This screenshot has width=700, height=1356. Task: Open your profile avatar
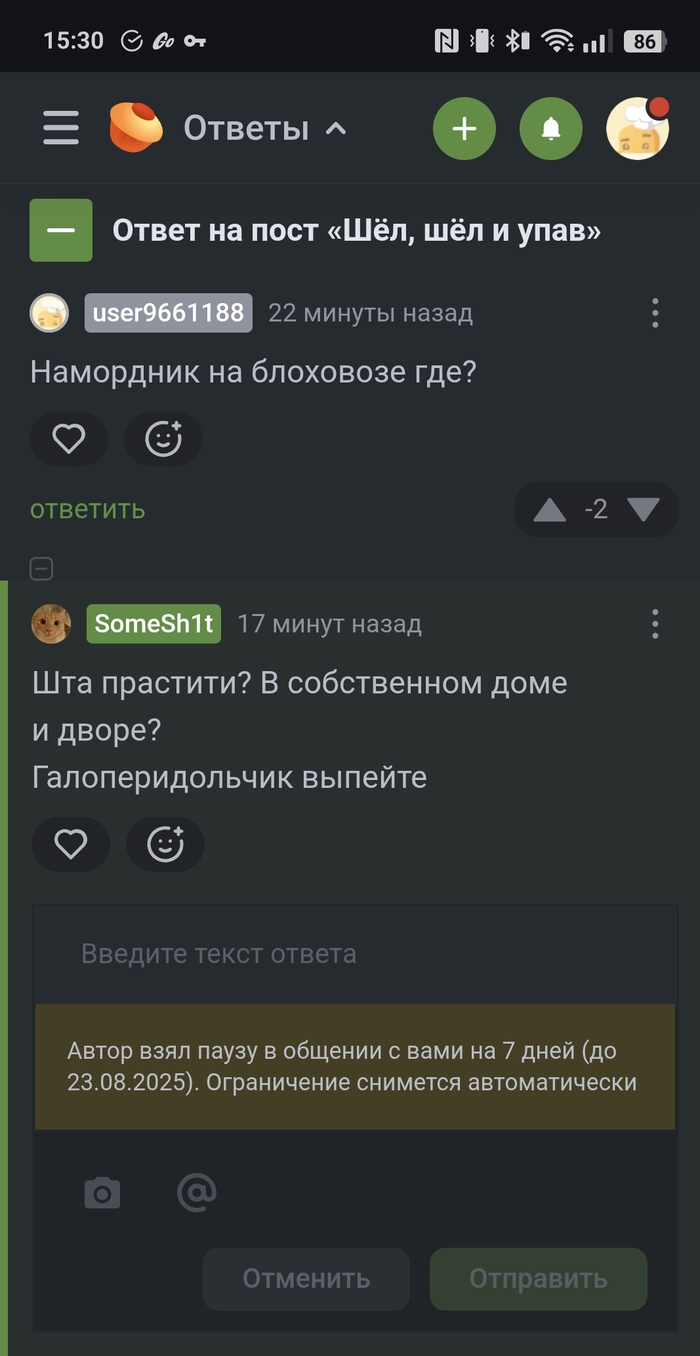637,128
